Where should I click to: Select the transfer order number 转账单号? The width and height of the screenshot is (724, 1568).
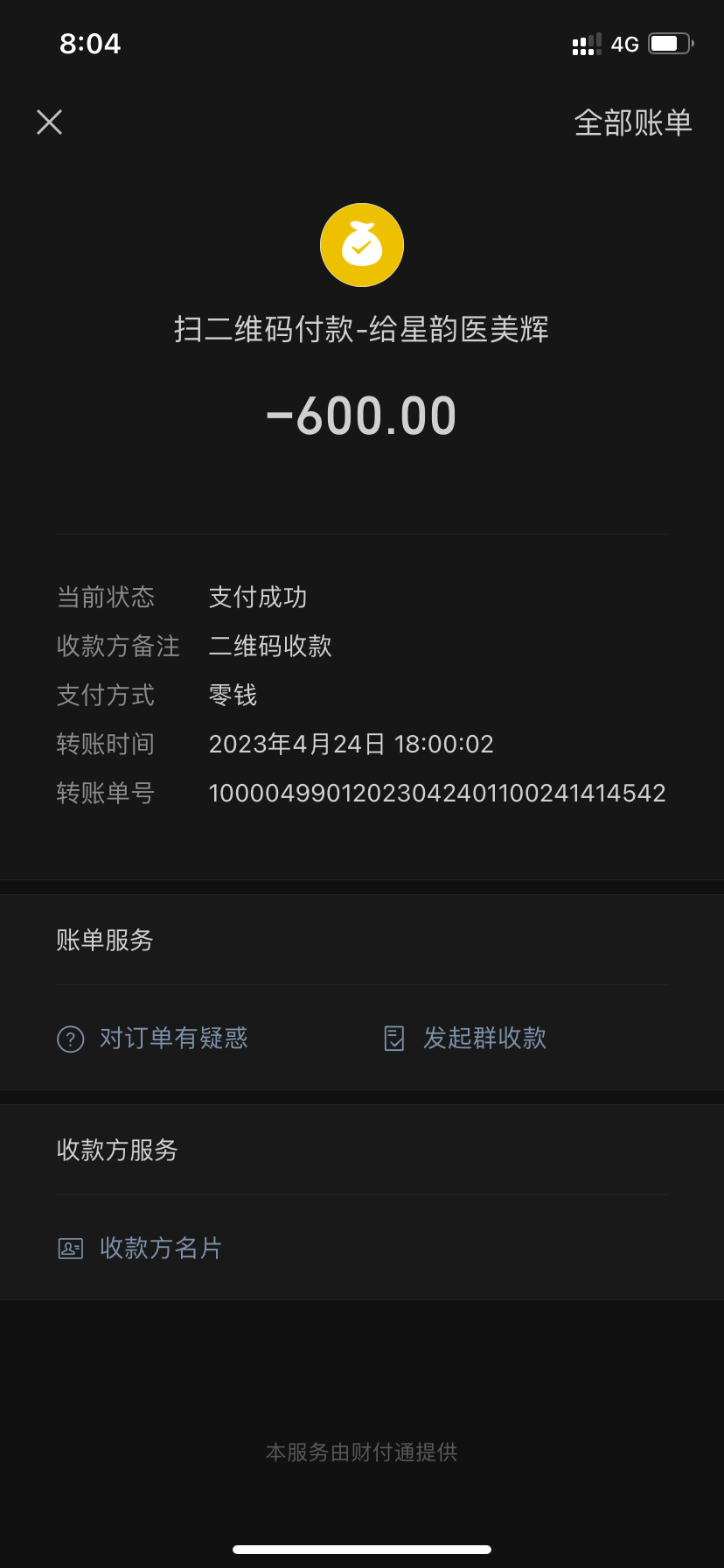[x=437, y=793]
